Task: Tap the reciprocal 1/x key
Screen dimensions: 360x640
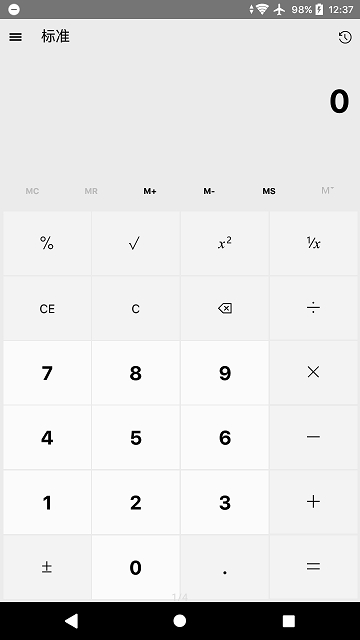Action: coord(313,243)
